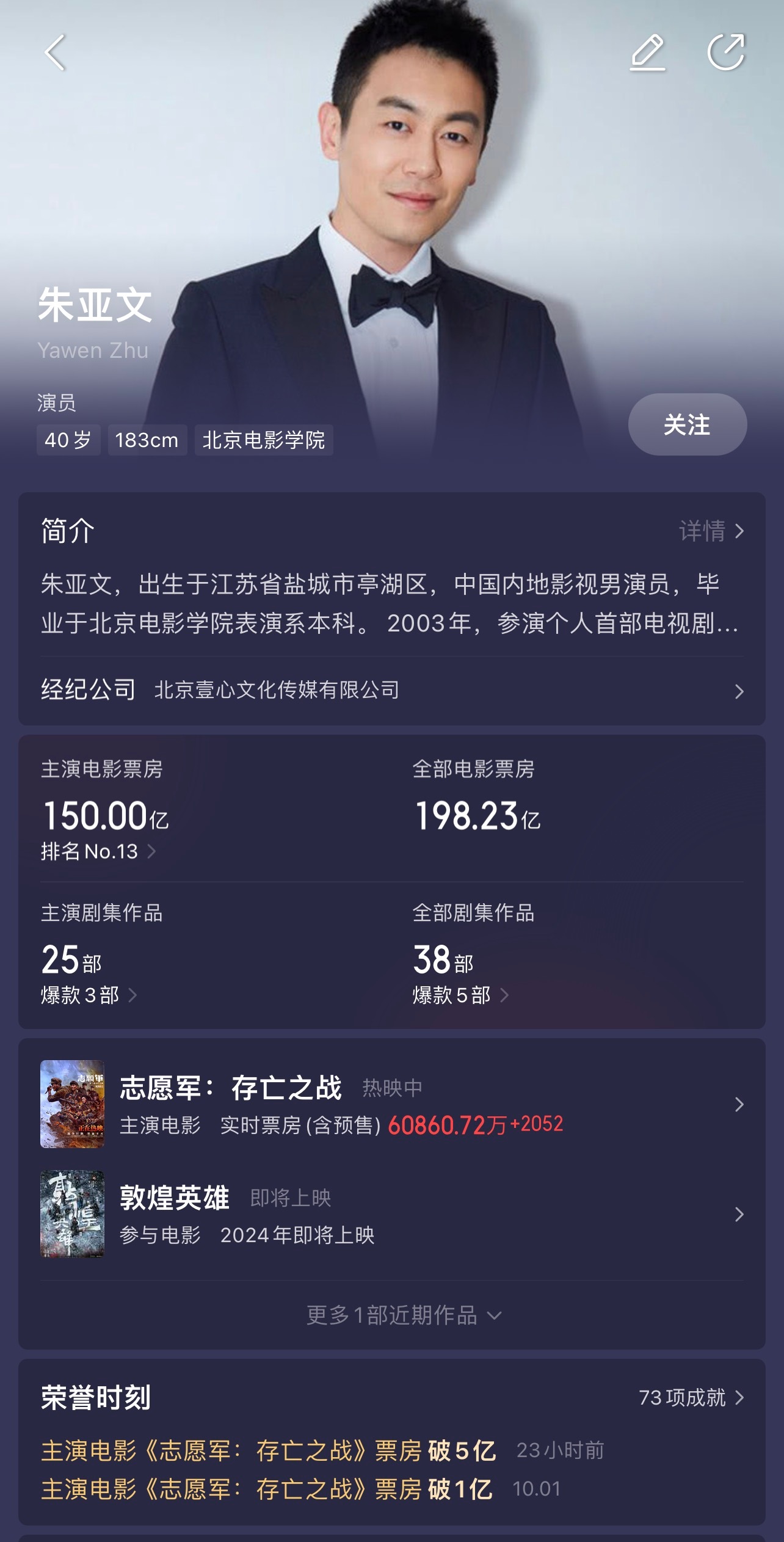Go back using the top-left arrow

(55, 53)
